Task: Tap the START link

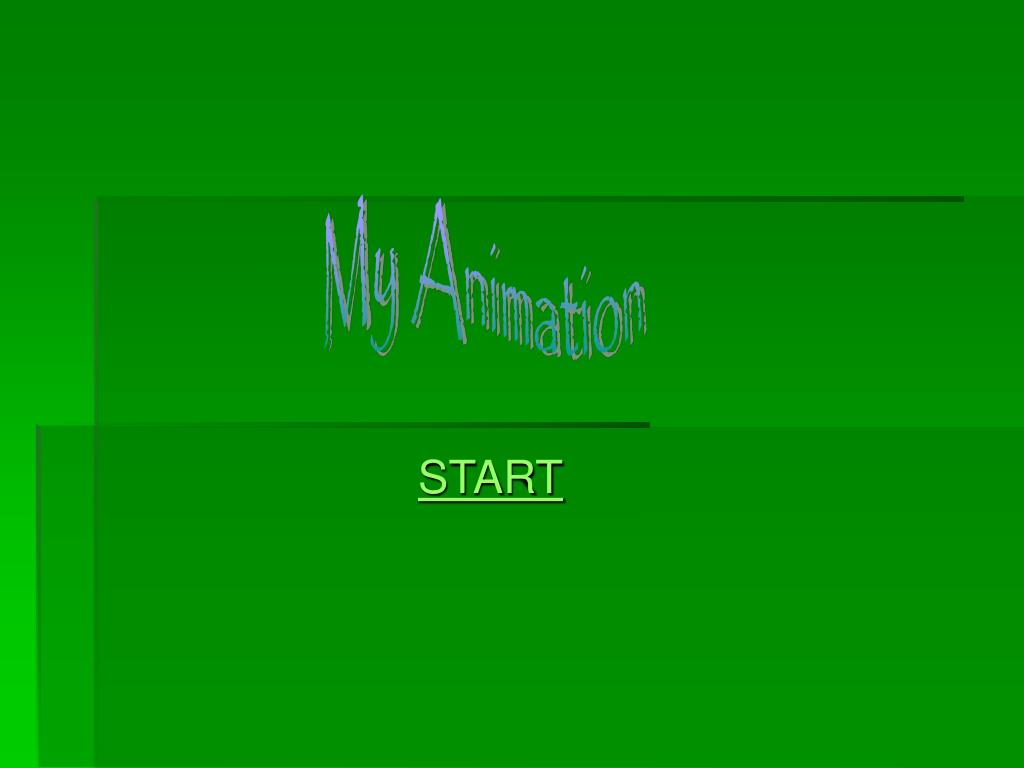Action: point(491,478)
